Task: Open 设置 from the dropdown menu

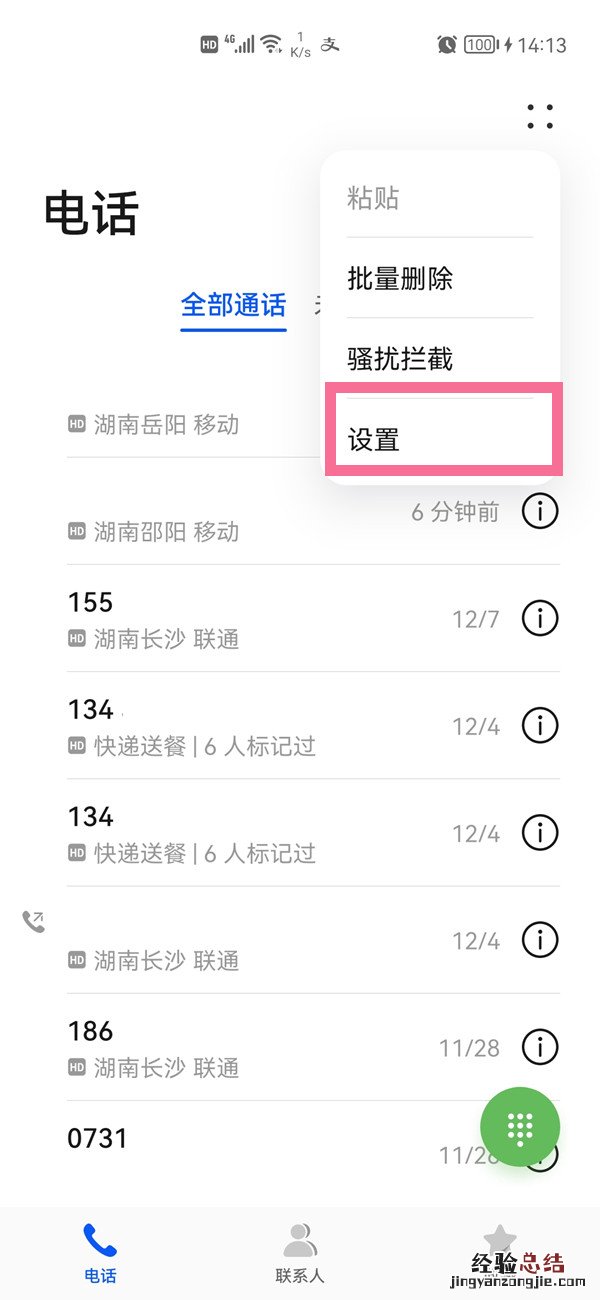Action: coord(440,439)
